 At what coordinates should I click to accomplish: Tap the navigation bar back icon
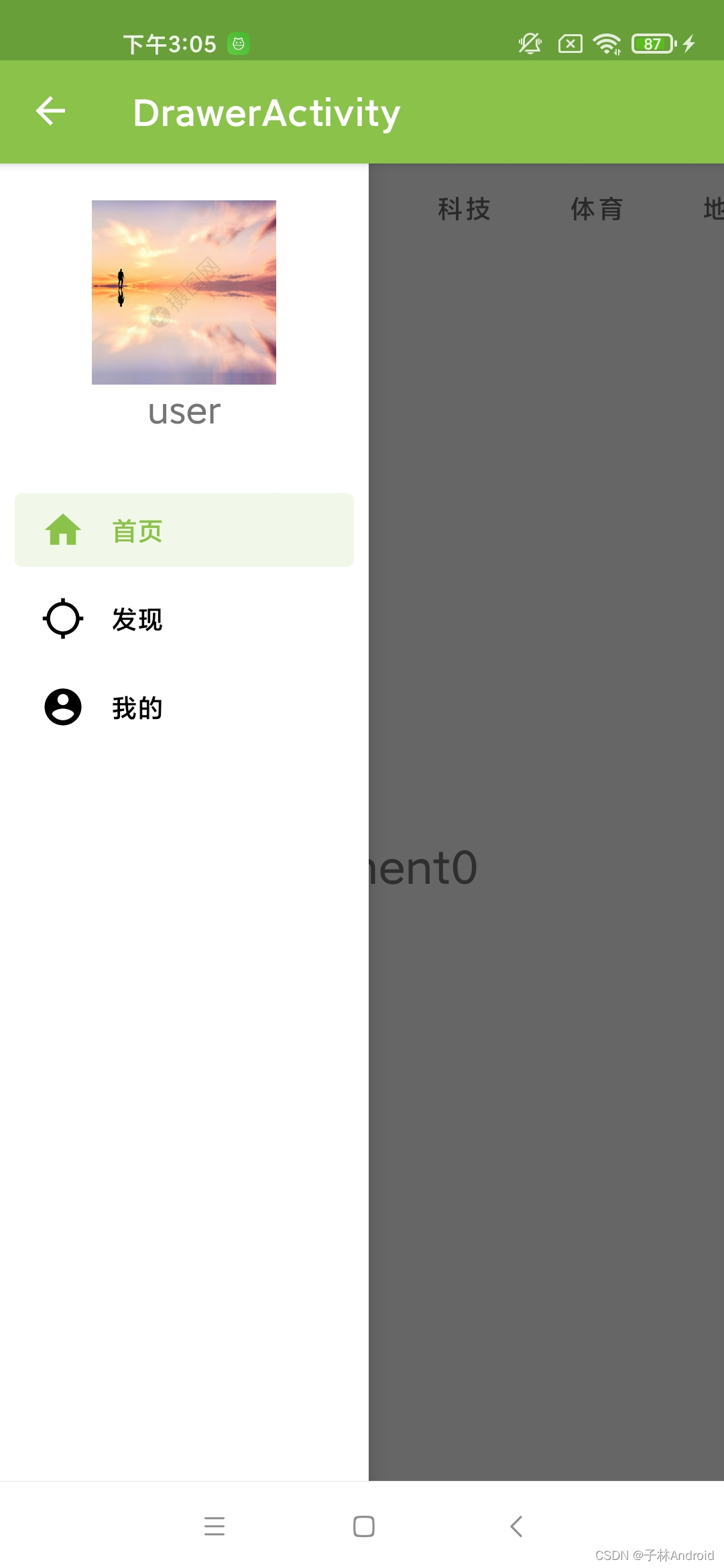(516, 1526)
